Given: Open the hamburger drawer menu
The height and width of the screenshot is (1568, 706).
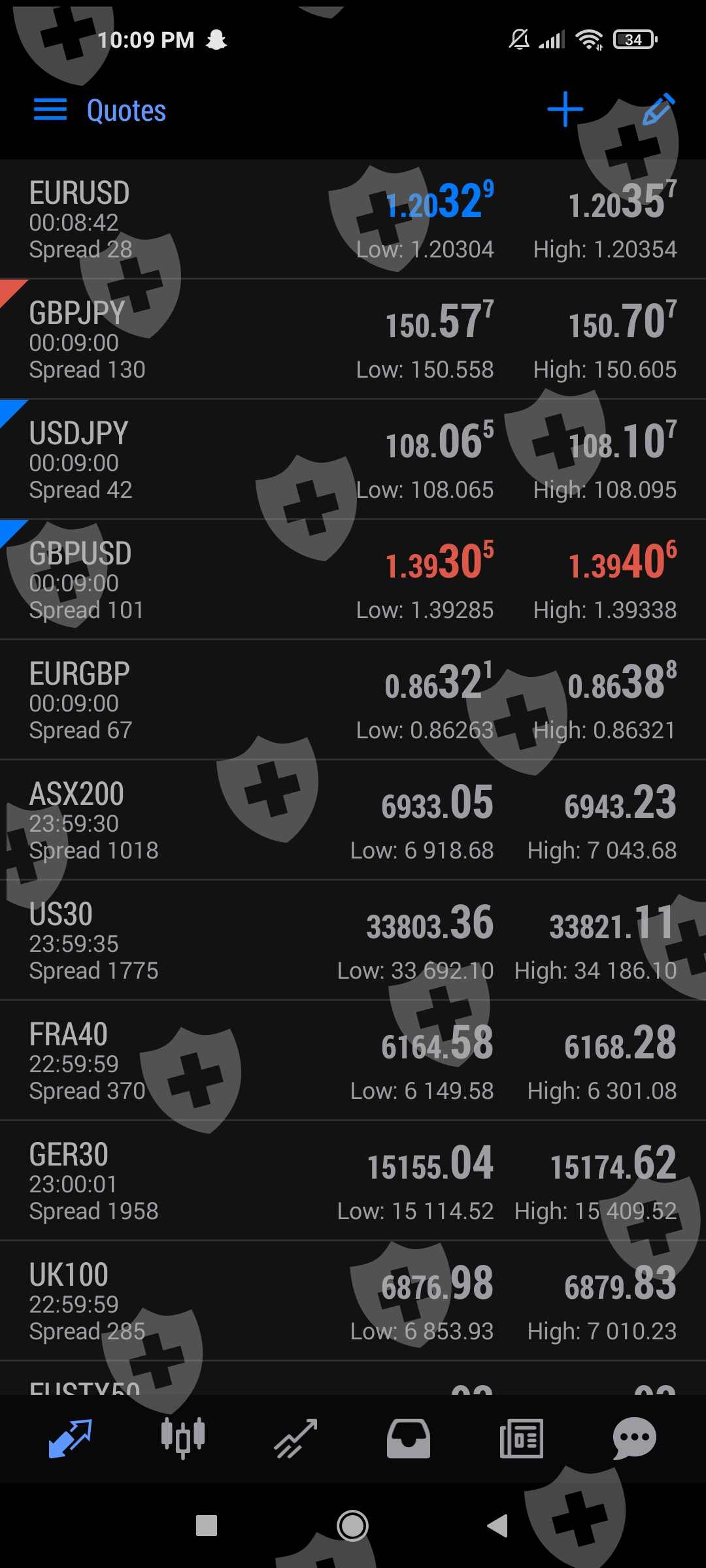Looking at the screenshot, I should click(50, 110).
